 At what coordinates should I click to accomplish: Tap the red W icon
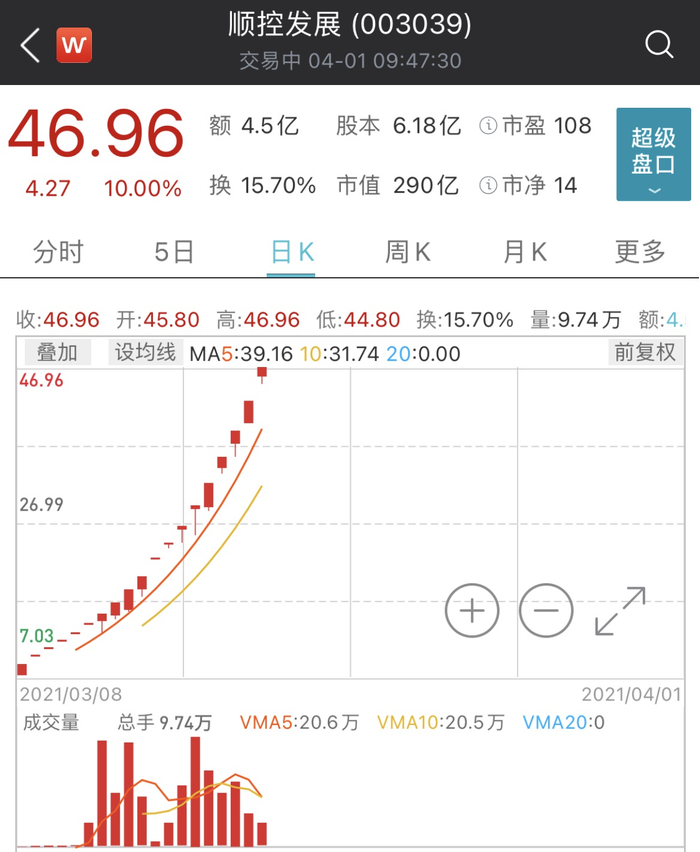tap(74, 45)
